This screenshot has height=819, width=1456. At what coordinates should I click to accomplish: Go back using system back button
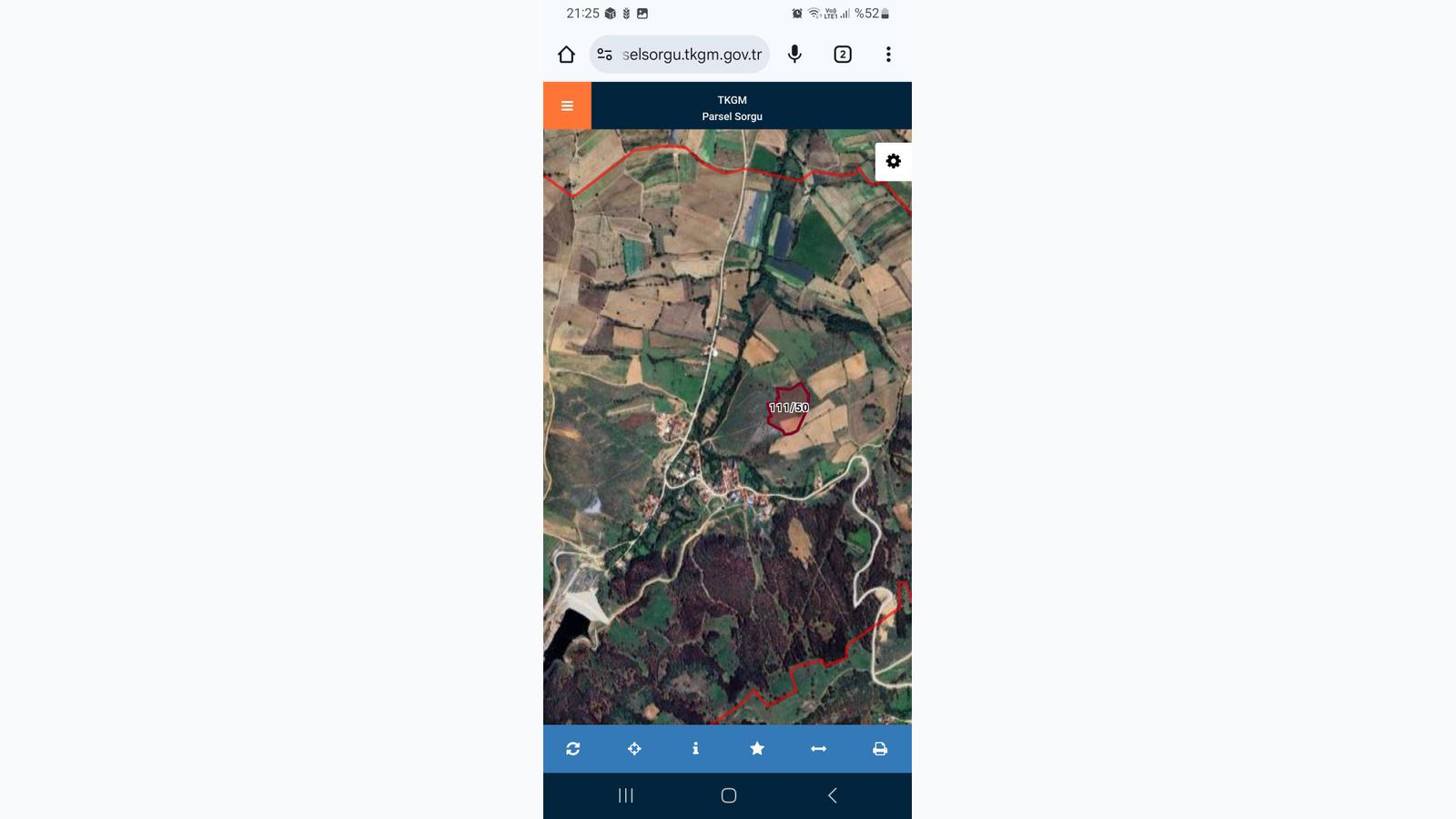tap(832, 795)
